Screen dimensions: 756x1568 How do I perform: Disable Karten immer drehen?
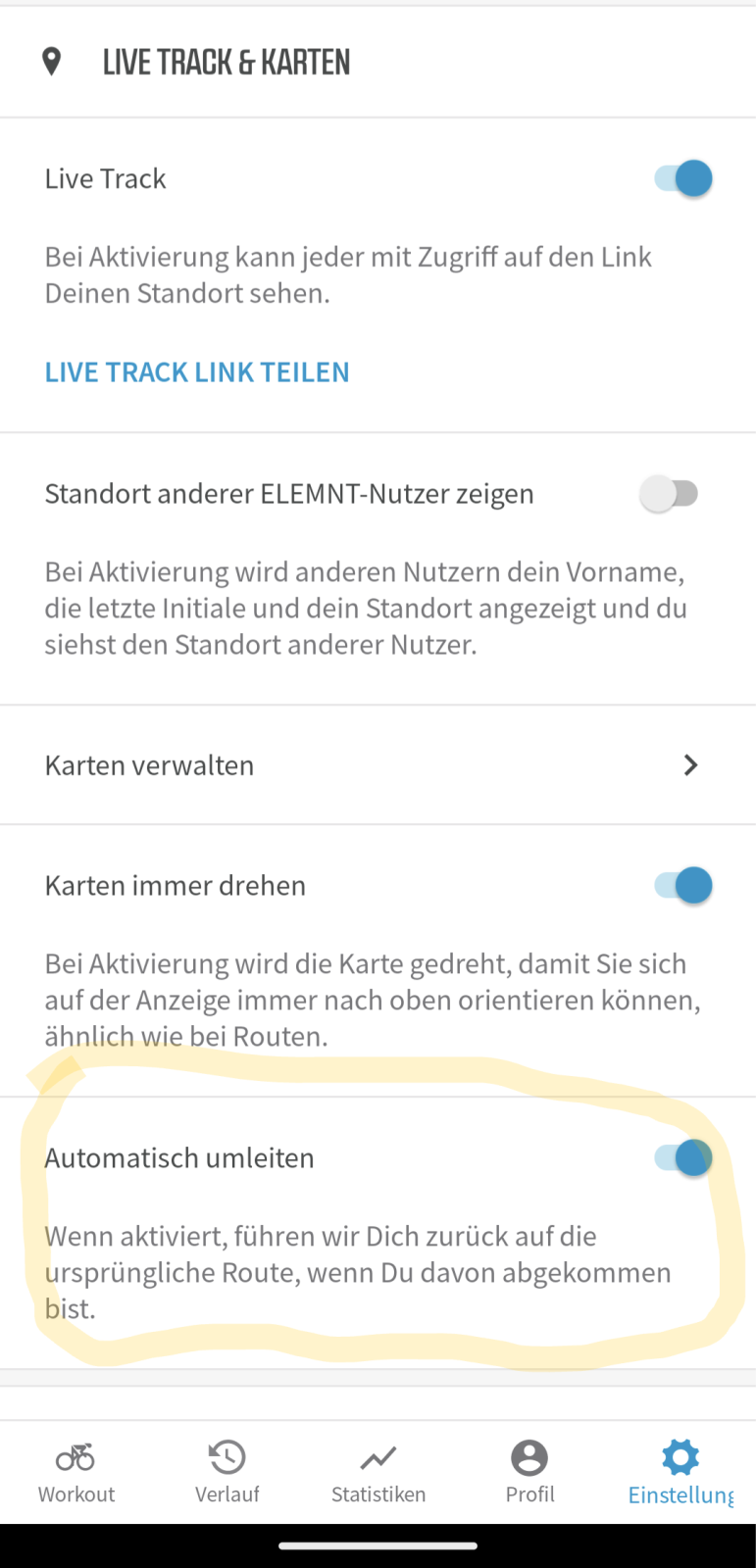point(682,886)
